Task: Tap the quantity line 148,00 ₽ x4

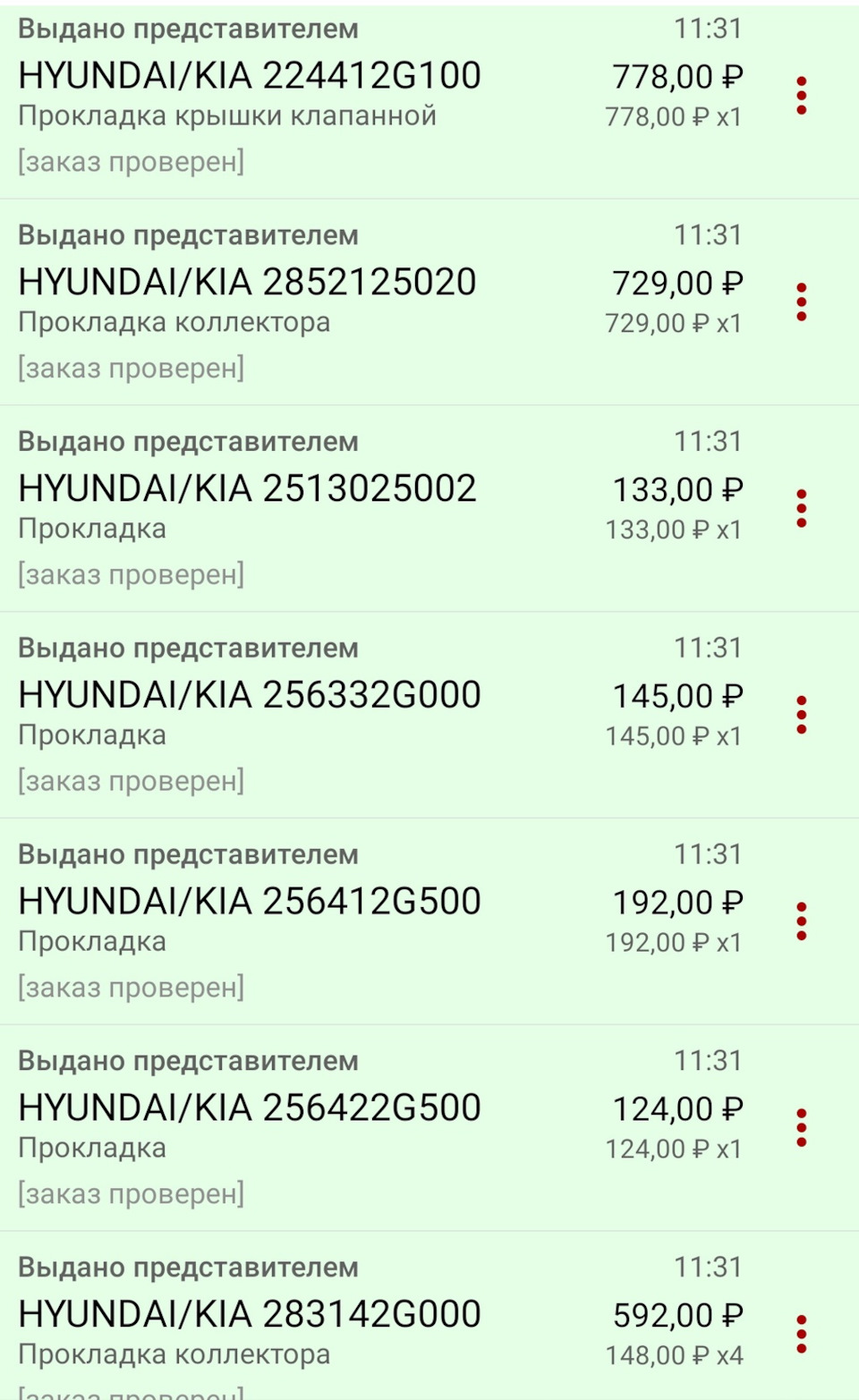Action: click(x=674, y=1353)
